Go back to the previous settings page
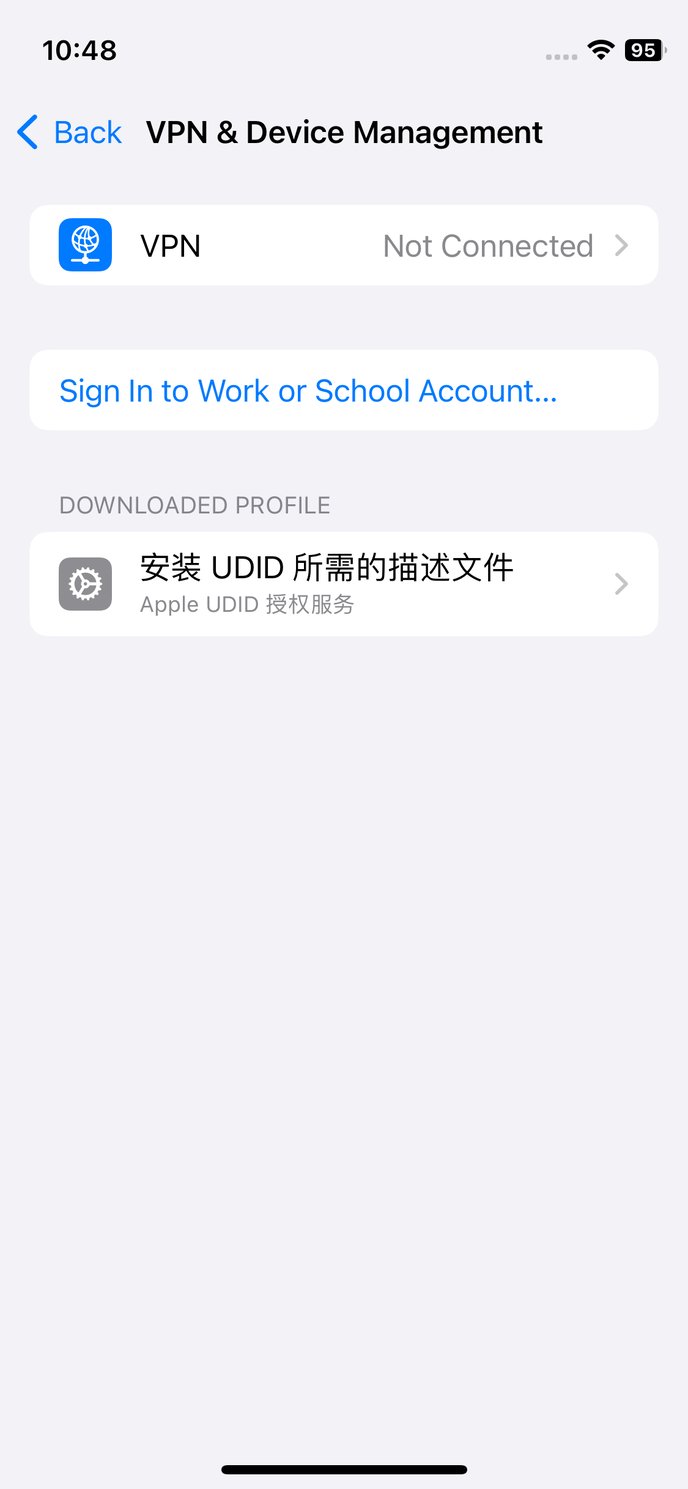 click(x=70, y=132)
